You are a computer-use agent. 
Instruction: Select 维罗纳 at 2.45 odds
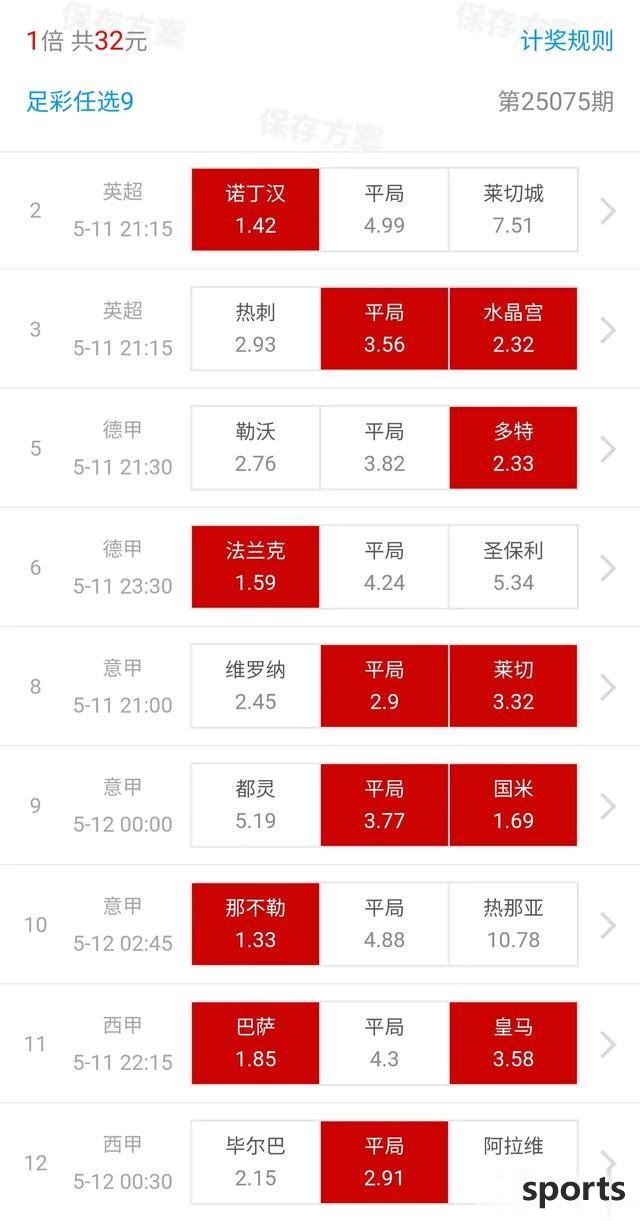point(255,685)
